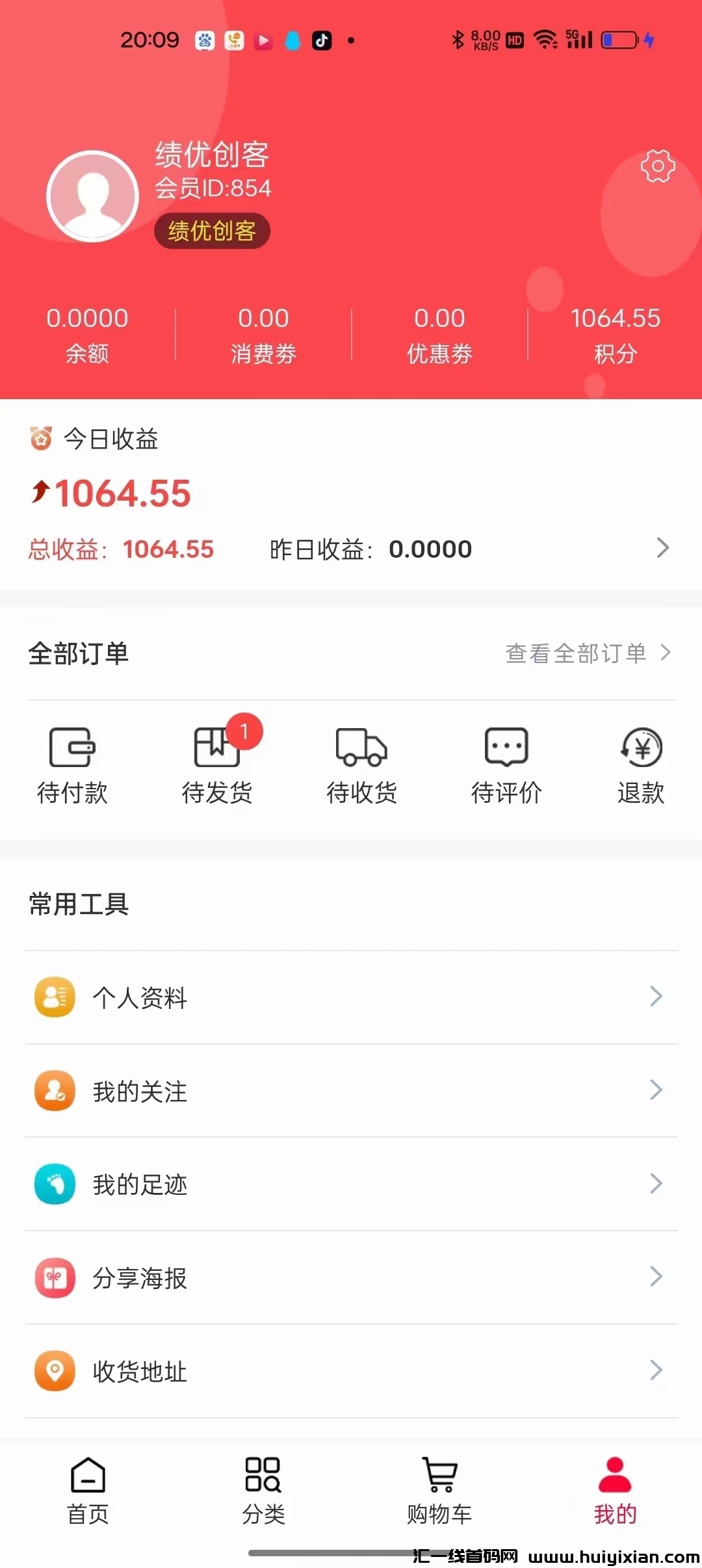Image resolution: width=702 pixels, height=1568 pixels.
Task: Show 待付款 pending payment orders
Action: [x=72, y=765]
